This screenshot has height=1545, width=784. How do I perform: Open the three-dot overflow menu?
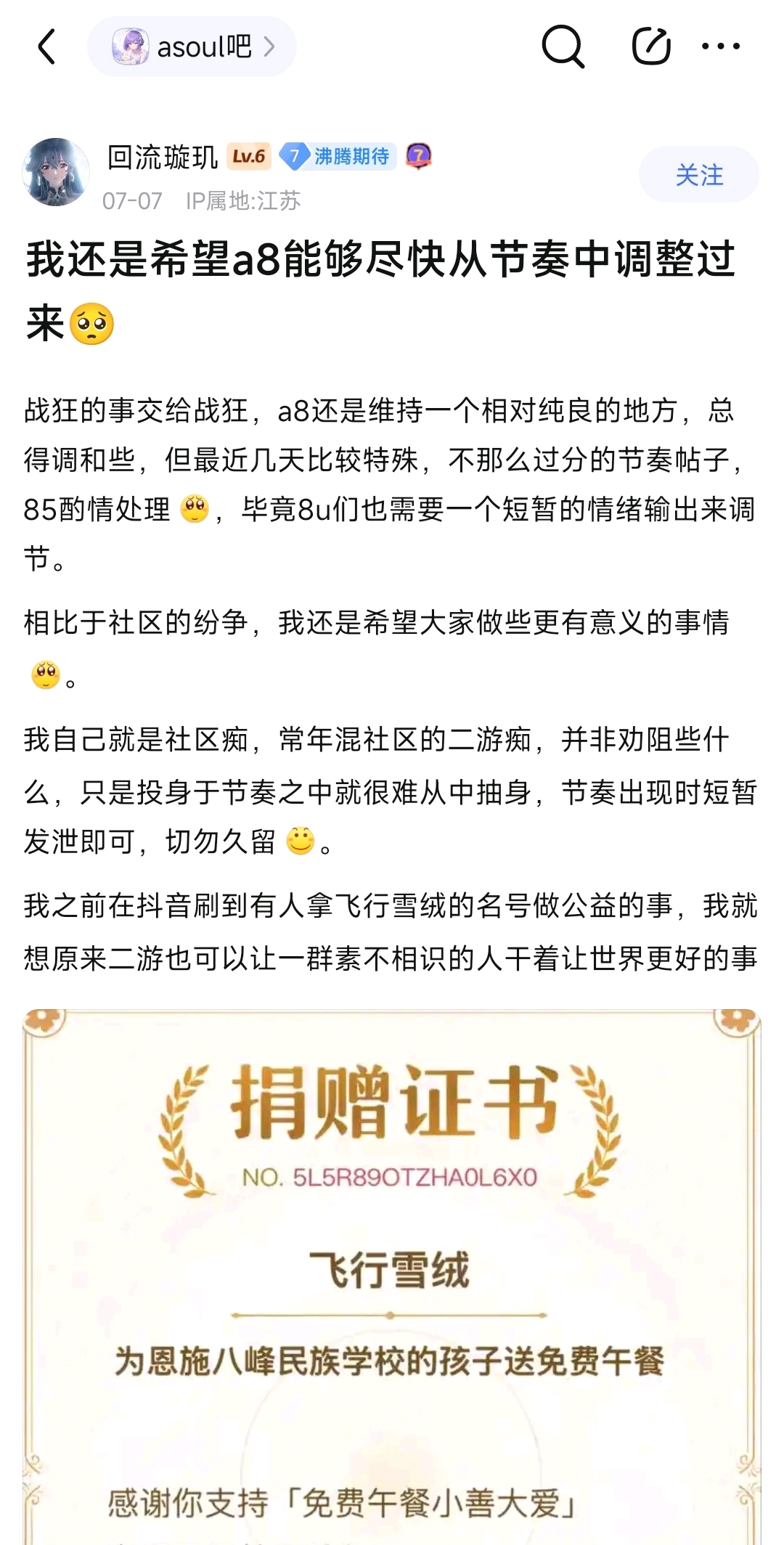pyautogui.click(x=721, y=46)
